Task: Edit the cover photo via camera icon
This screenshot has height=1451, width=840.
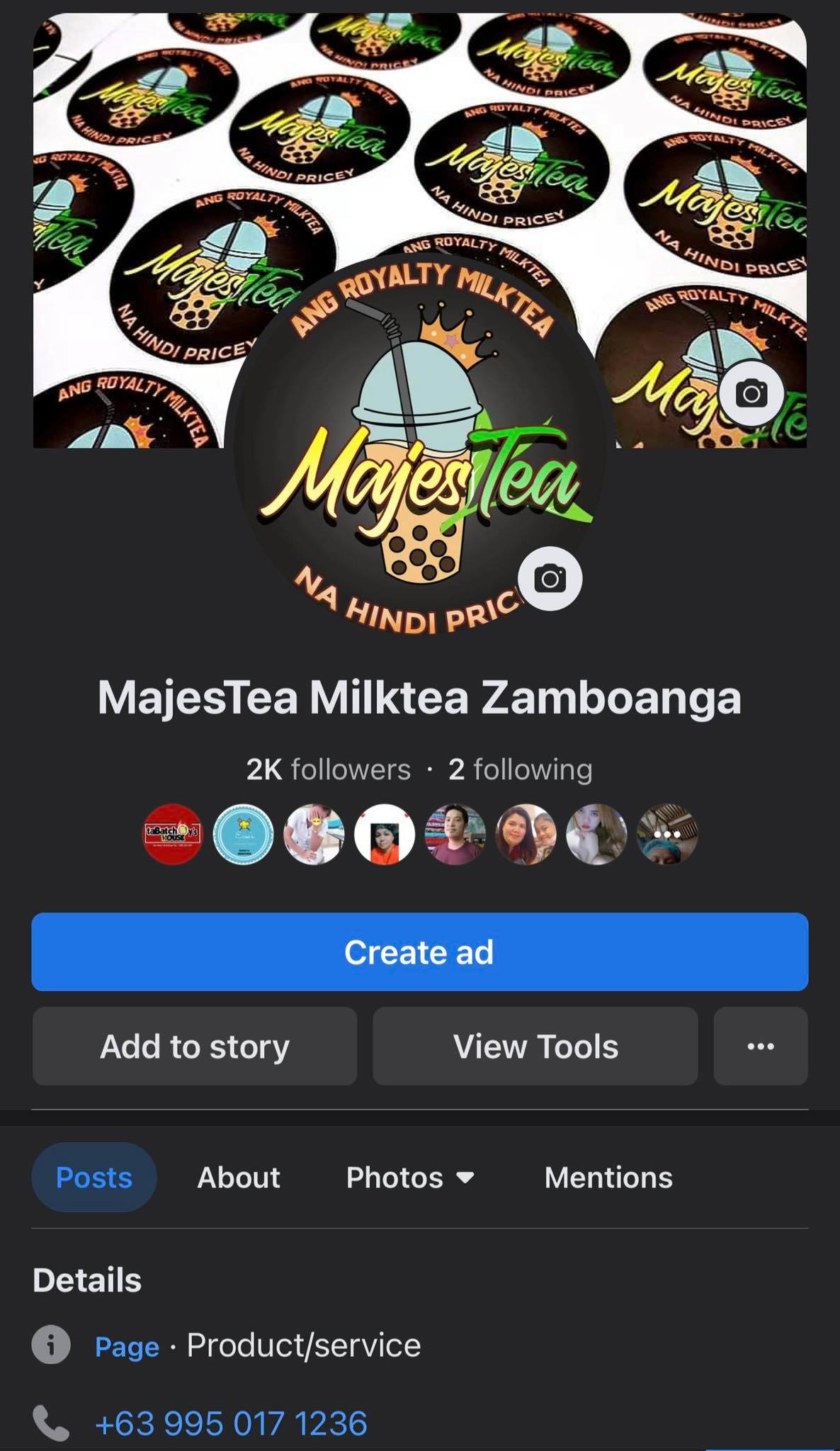Action: (x=751, y=393)
